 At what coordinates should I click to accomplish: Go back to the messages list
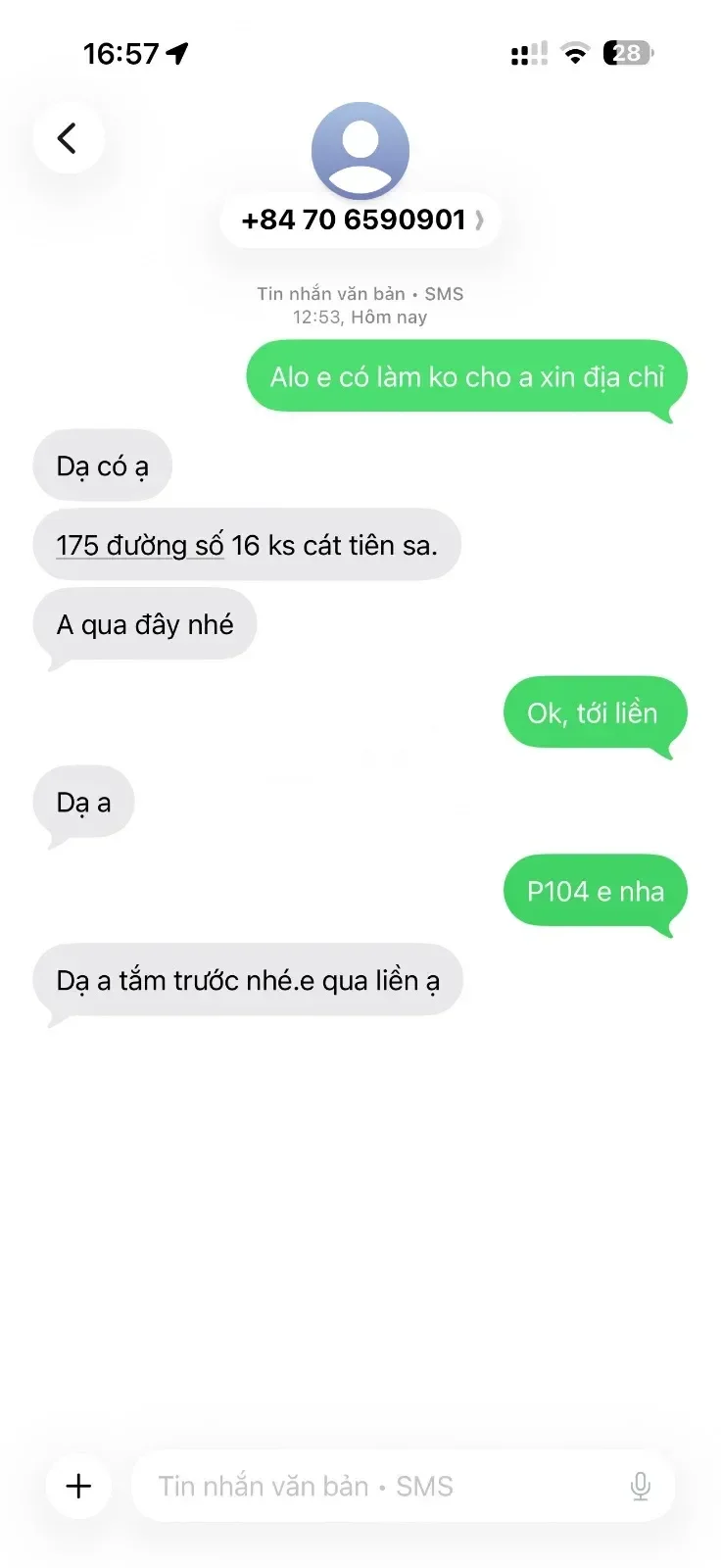click(68, 138)
